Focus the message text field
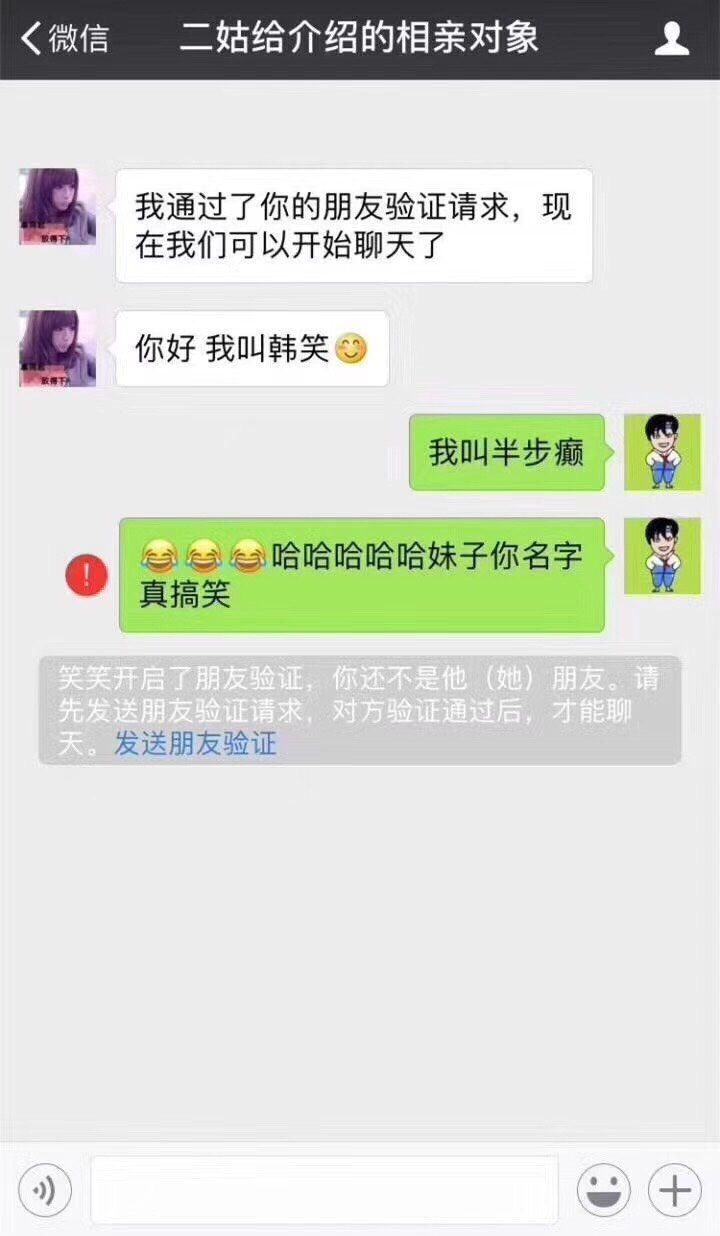This screenshot has width=720, height=1236. [x=324, y=1190]
